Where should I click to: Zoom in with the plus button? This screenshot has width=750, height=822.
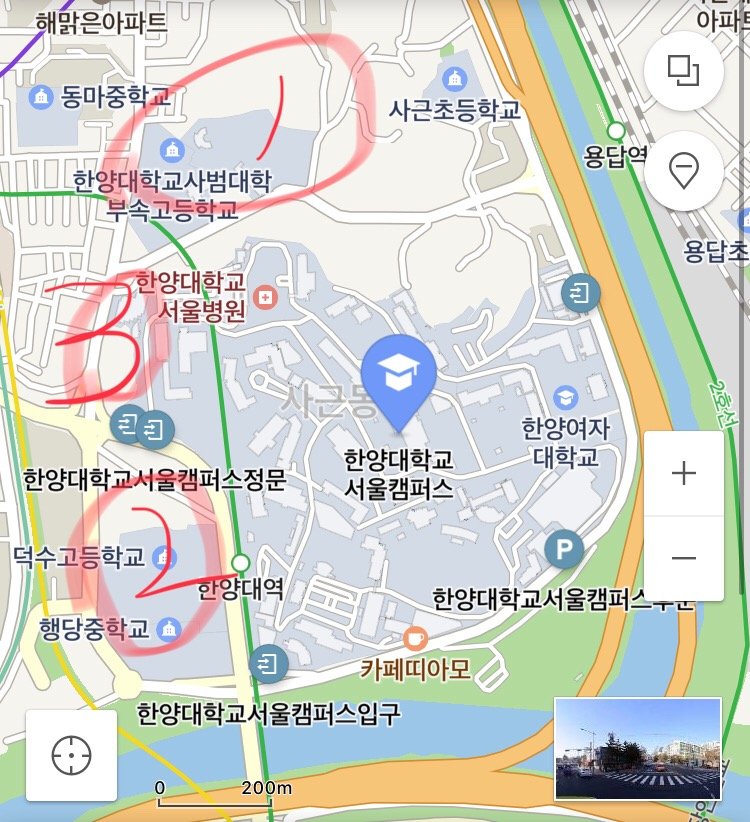click(x=684, y=473)
